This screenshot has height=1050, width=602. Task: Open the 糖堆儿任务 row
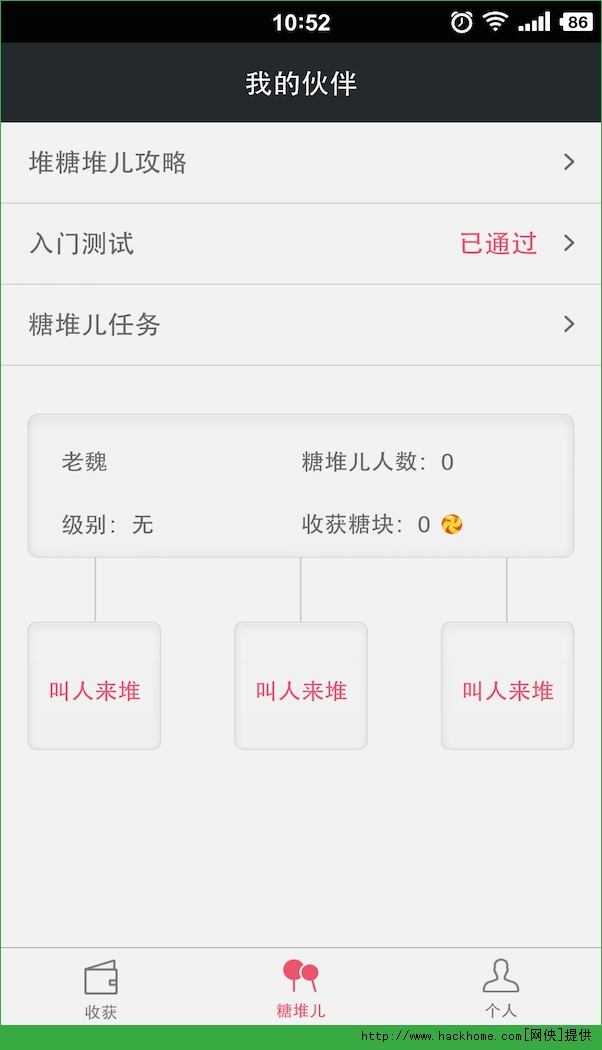point(300,325)
